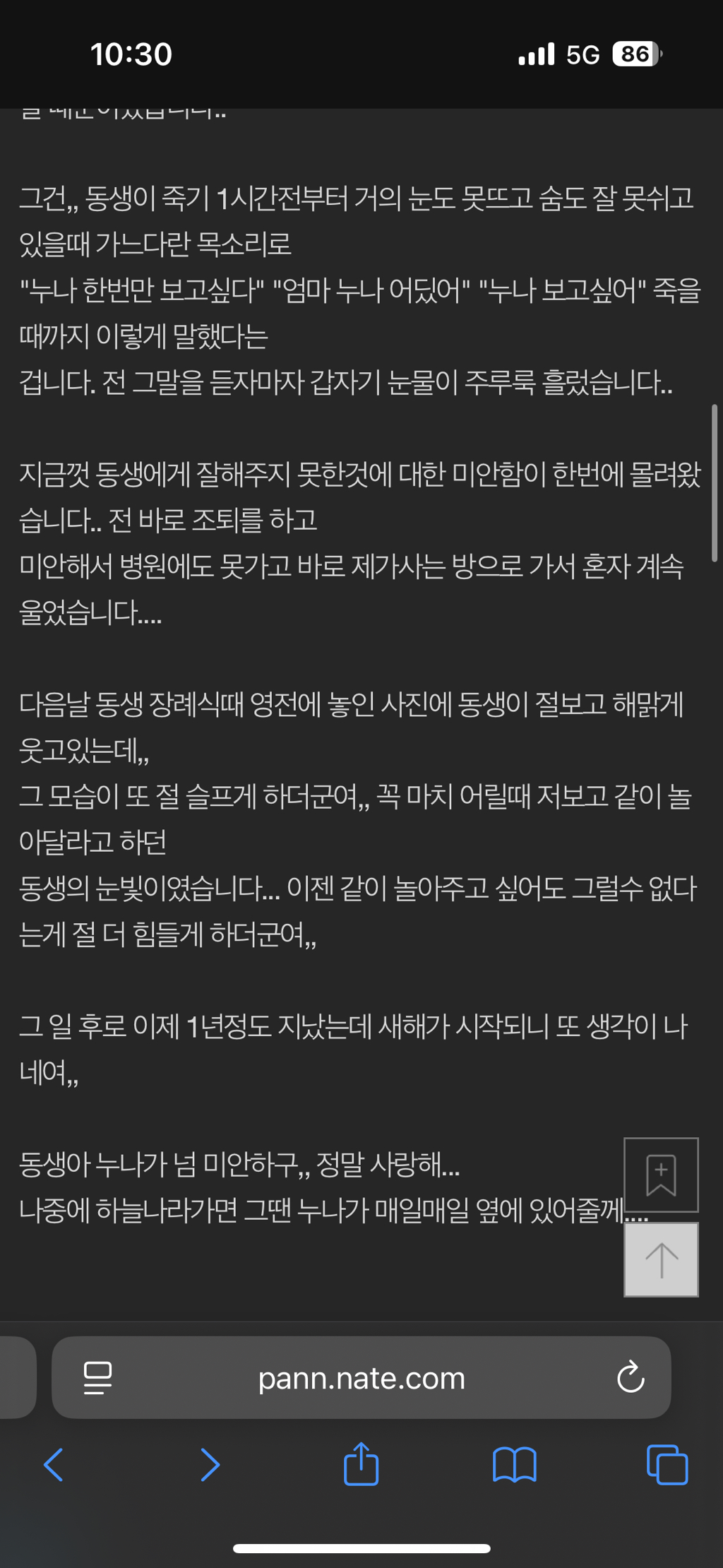Screen dimensions: 723x1568
Task: Jump back to top with arrow button
Action: pos(661,1260)
